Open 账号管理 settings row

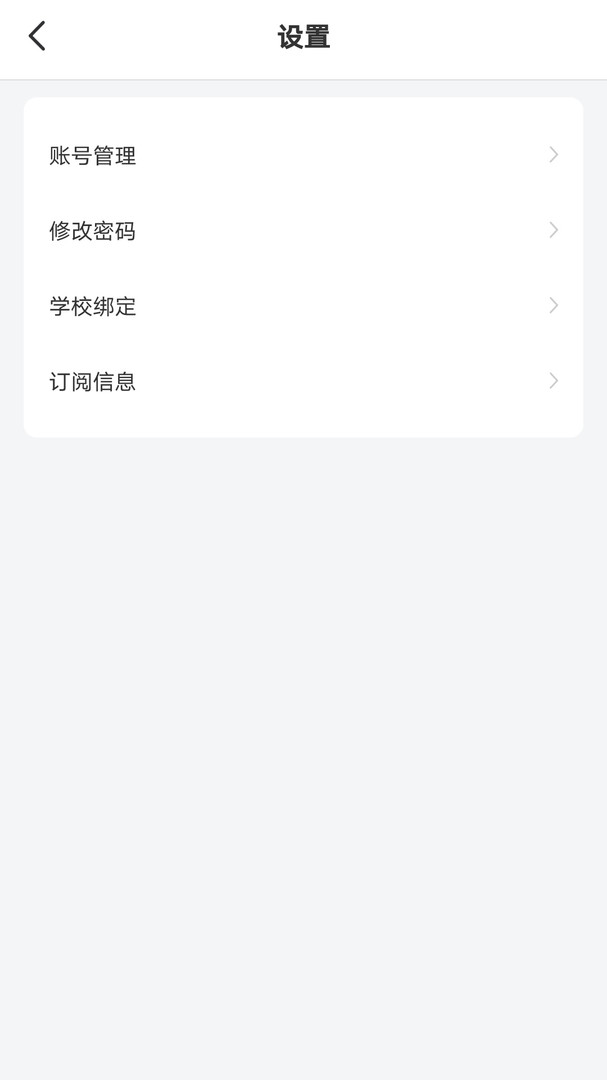[x=303, y=156]
